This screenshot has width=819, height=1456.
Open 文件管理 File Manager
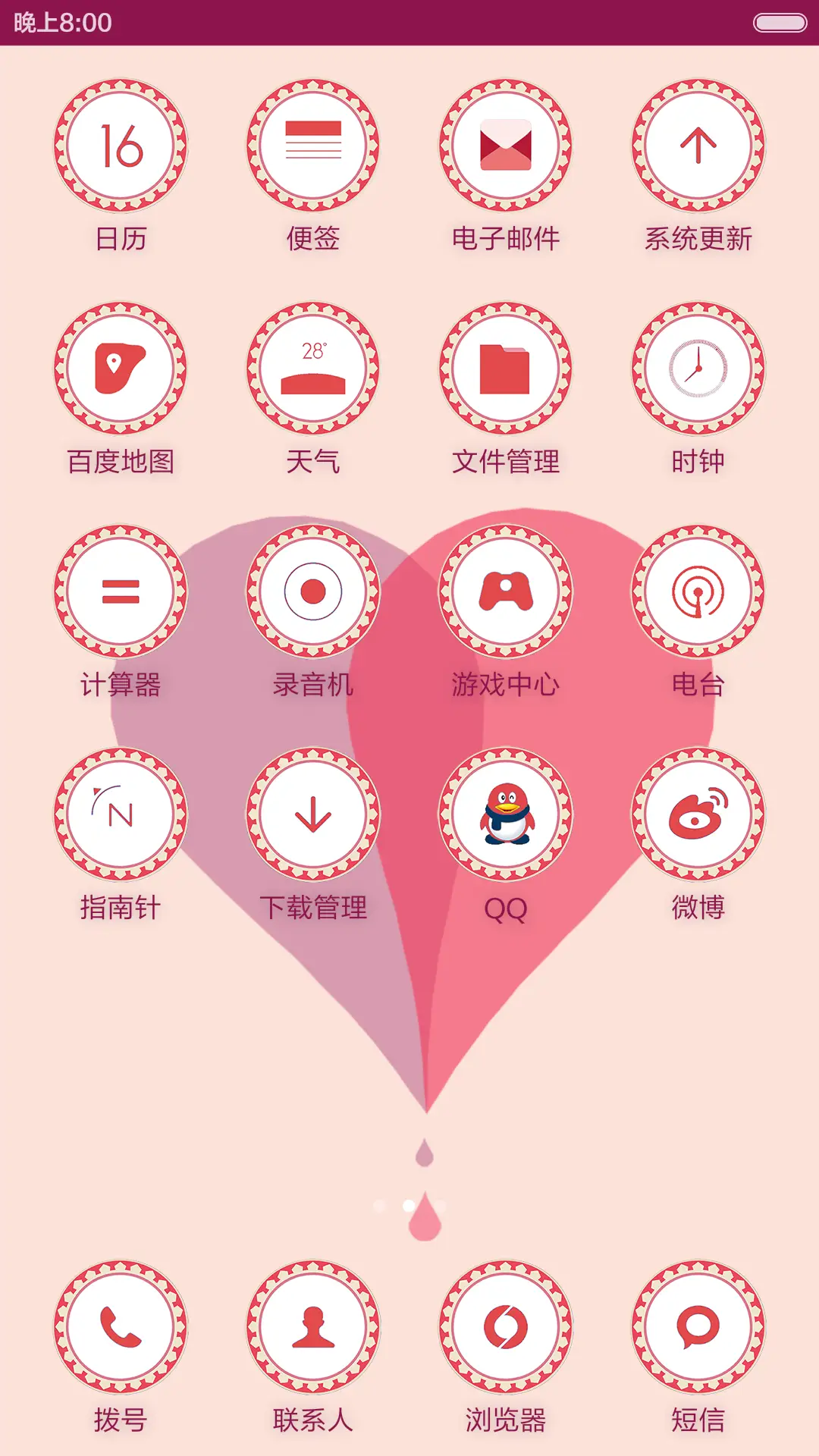(x=504, y=368)
